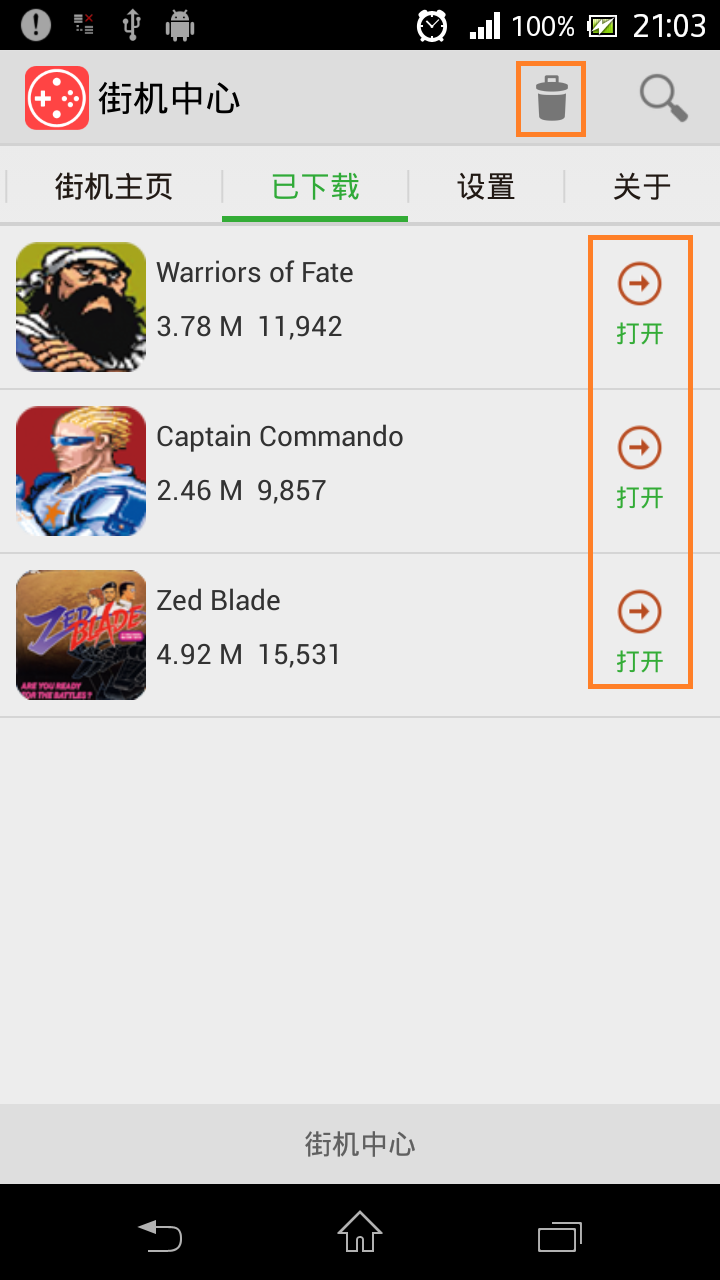Tap 打开 for Captain Commando
720x1280 pixels.
point(640,468)
